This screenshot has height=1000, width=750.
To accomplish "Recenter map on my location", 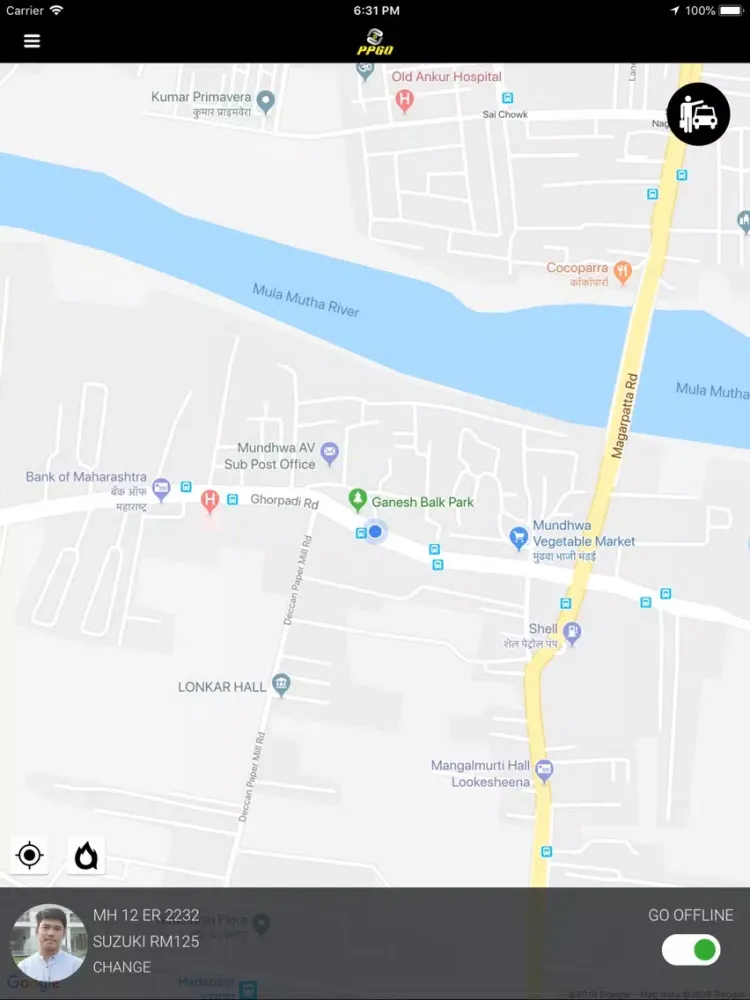I will tap(30, 855).
